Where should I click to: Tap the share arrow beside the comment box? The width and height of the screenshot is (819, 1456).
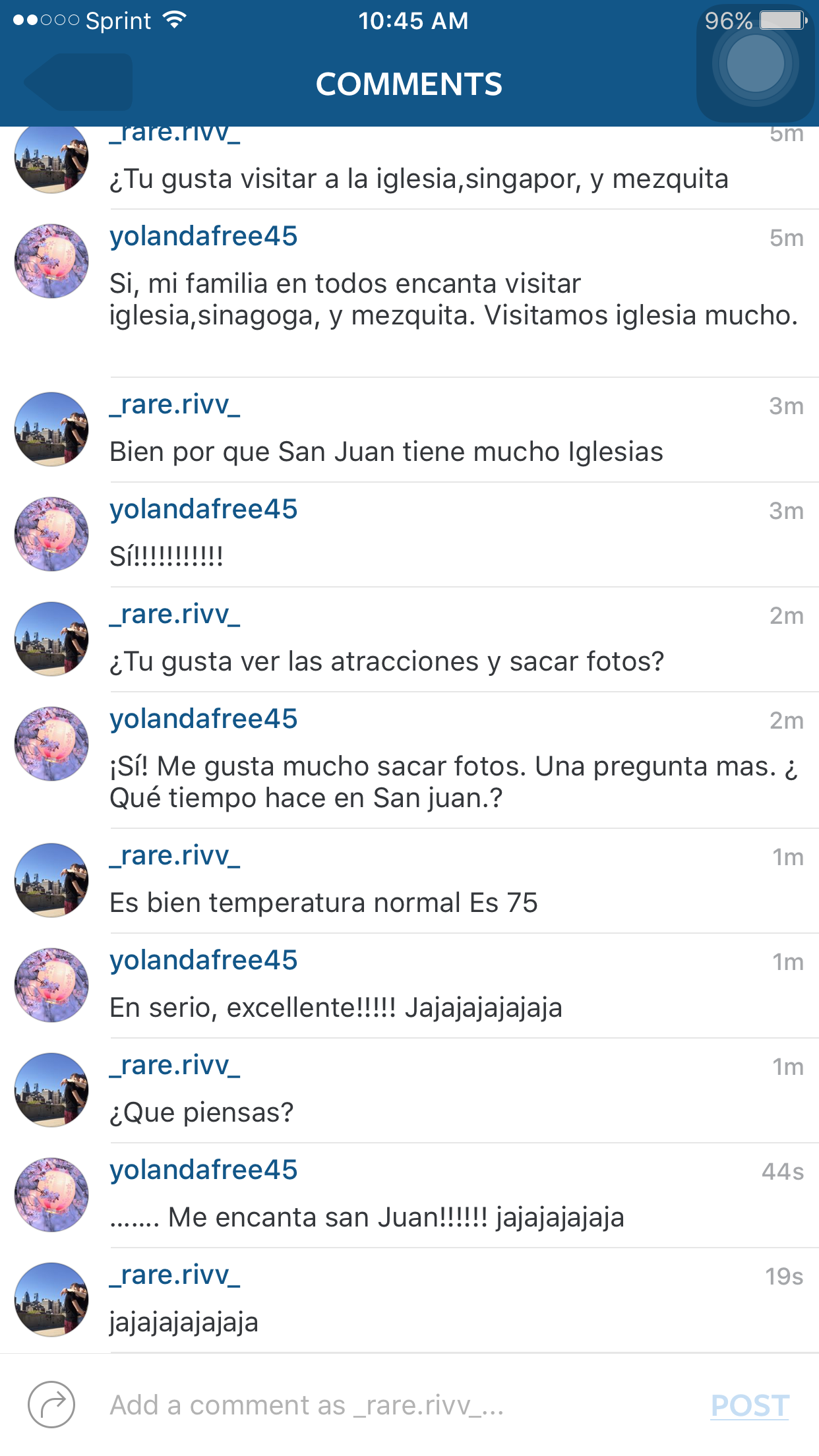pos(51,1405)
